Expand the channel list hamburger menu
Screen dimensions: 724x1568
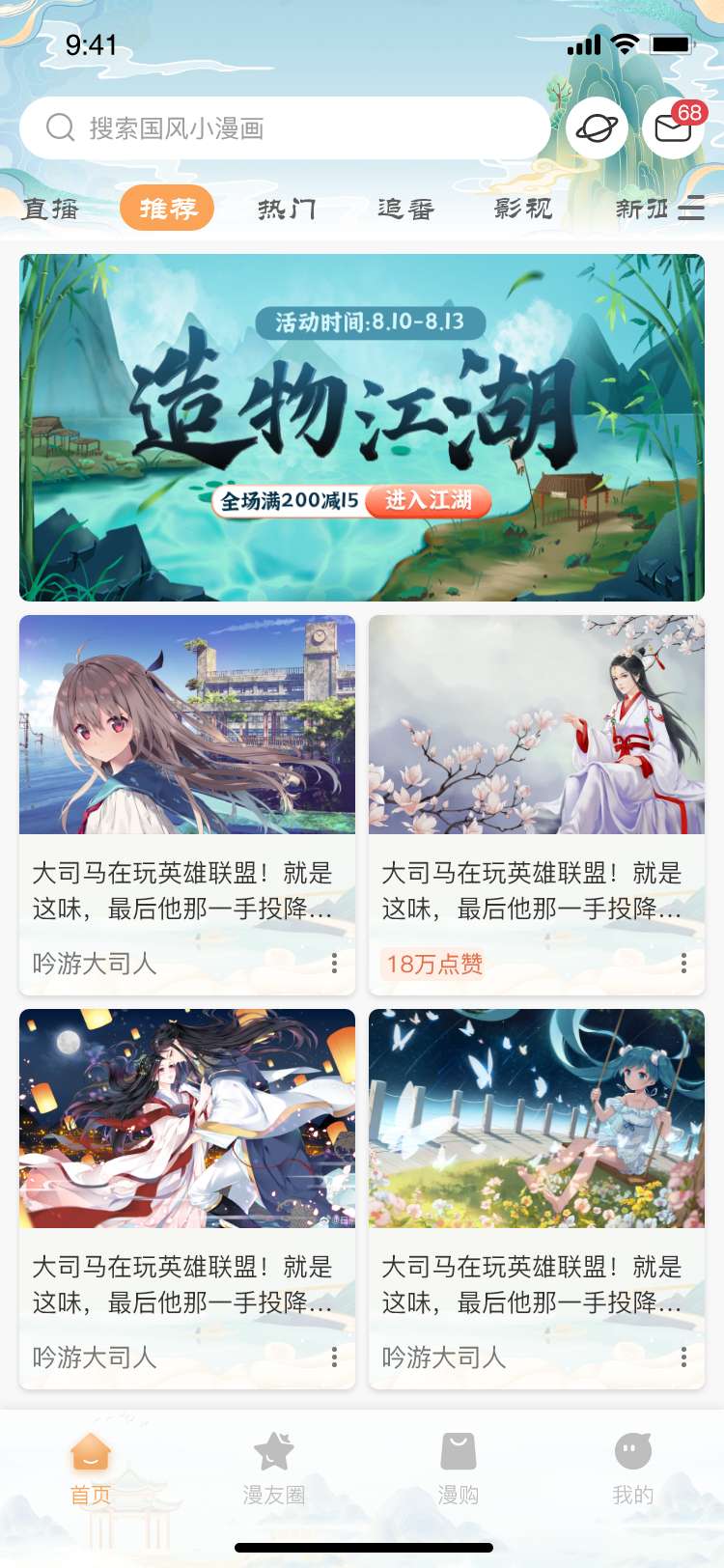point(691,209)
